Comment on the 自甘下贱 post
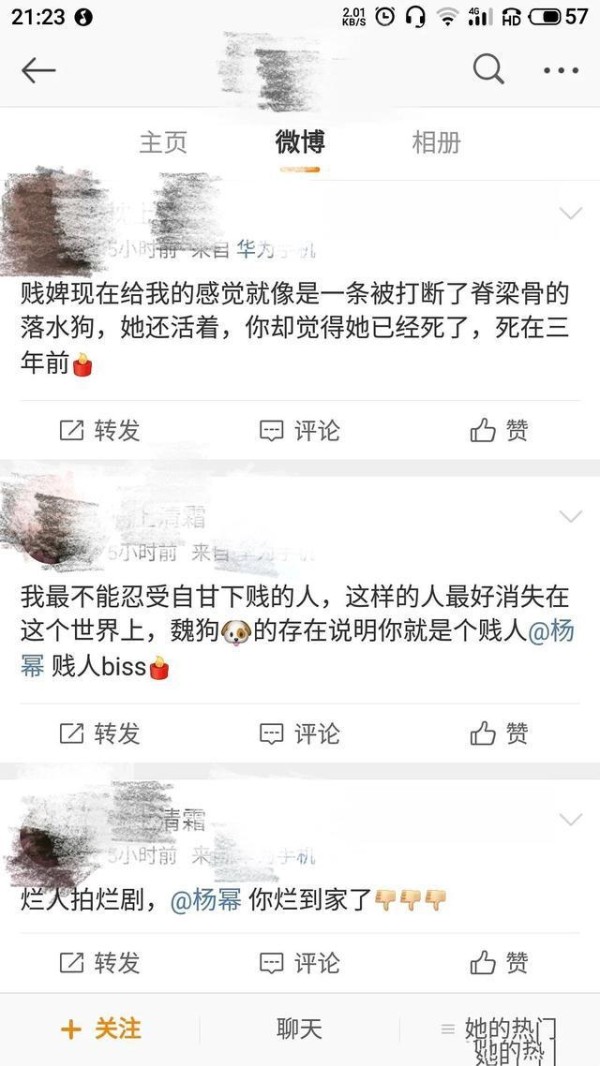The width and height of the screenshot is (600, 1066). [x=300, y=734]
